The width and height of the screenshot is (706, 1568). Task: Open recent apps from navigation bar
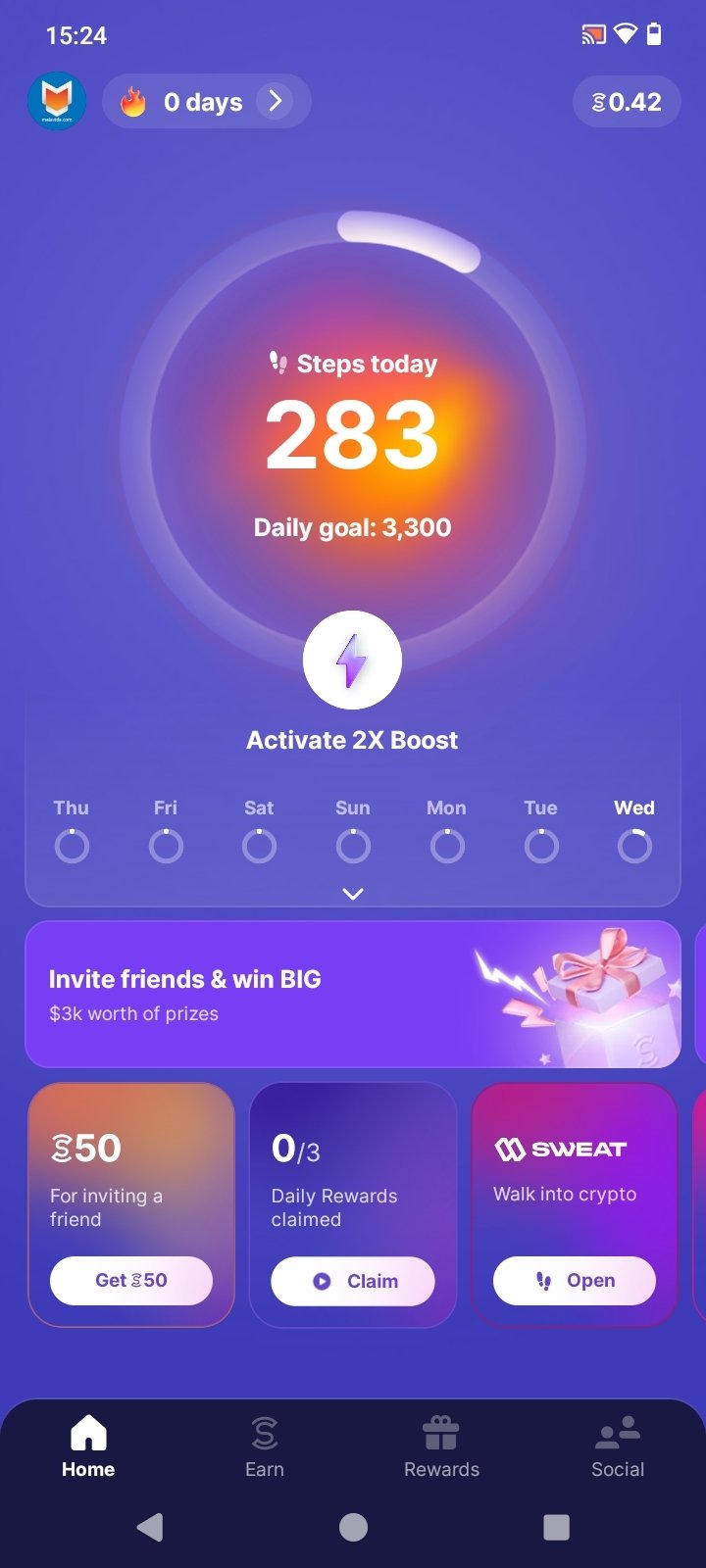556,1527
